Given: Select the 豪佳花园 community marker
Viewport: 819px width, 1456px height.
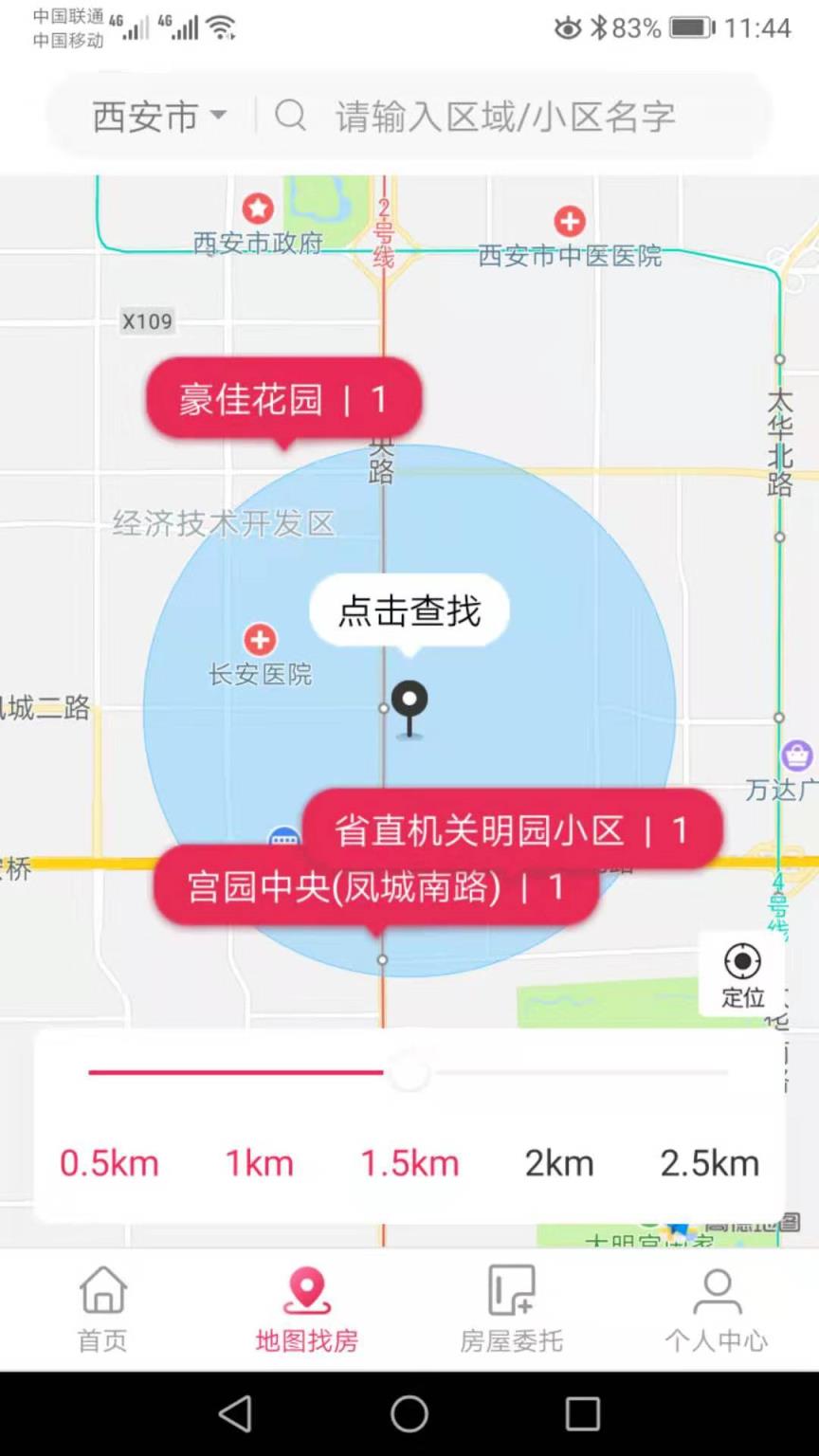Looking at the screenshot, I should [x=282, y=399].
